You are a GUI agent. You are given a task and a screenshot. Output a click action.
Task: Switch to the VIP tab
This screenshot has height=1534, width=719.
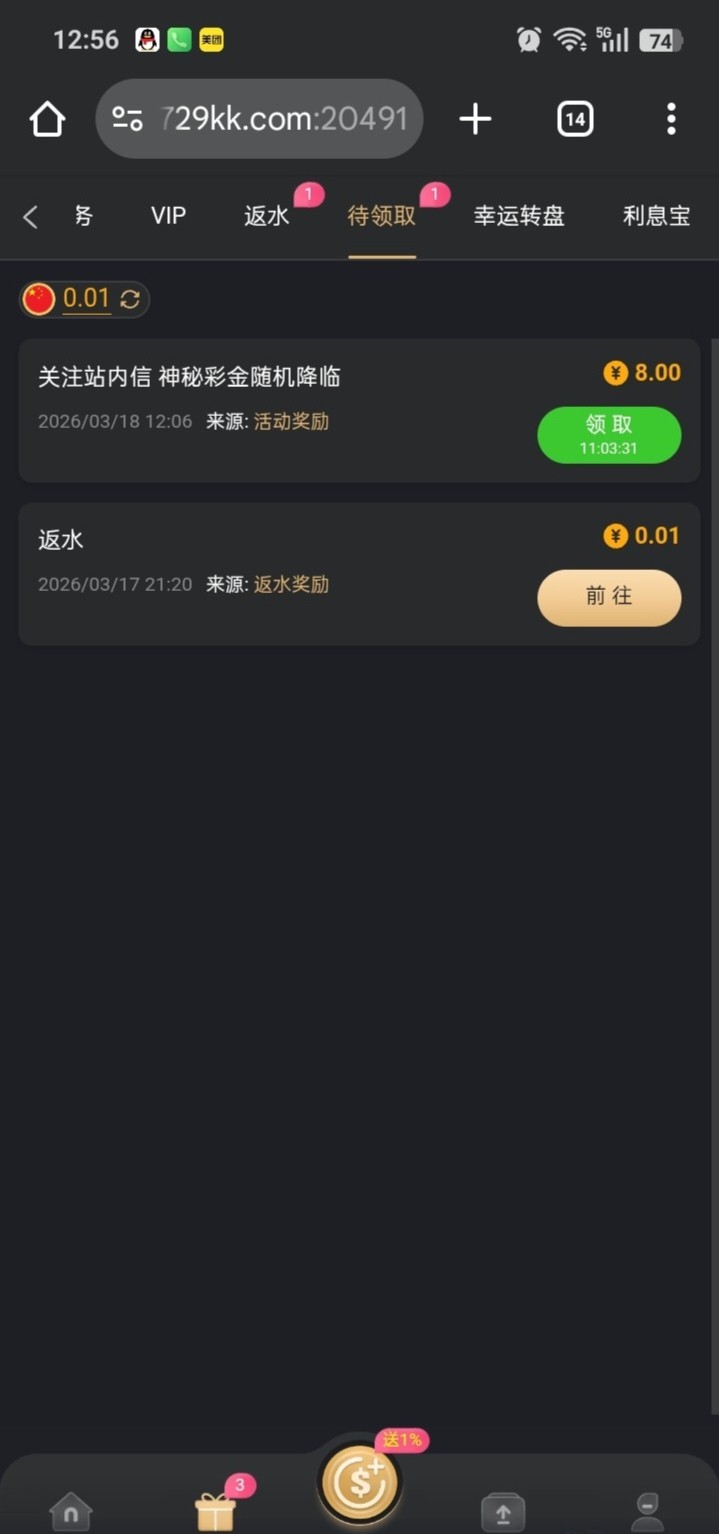click(x=168, y=216)
